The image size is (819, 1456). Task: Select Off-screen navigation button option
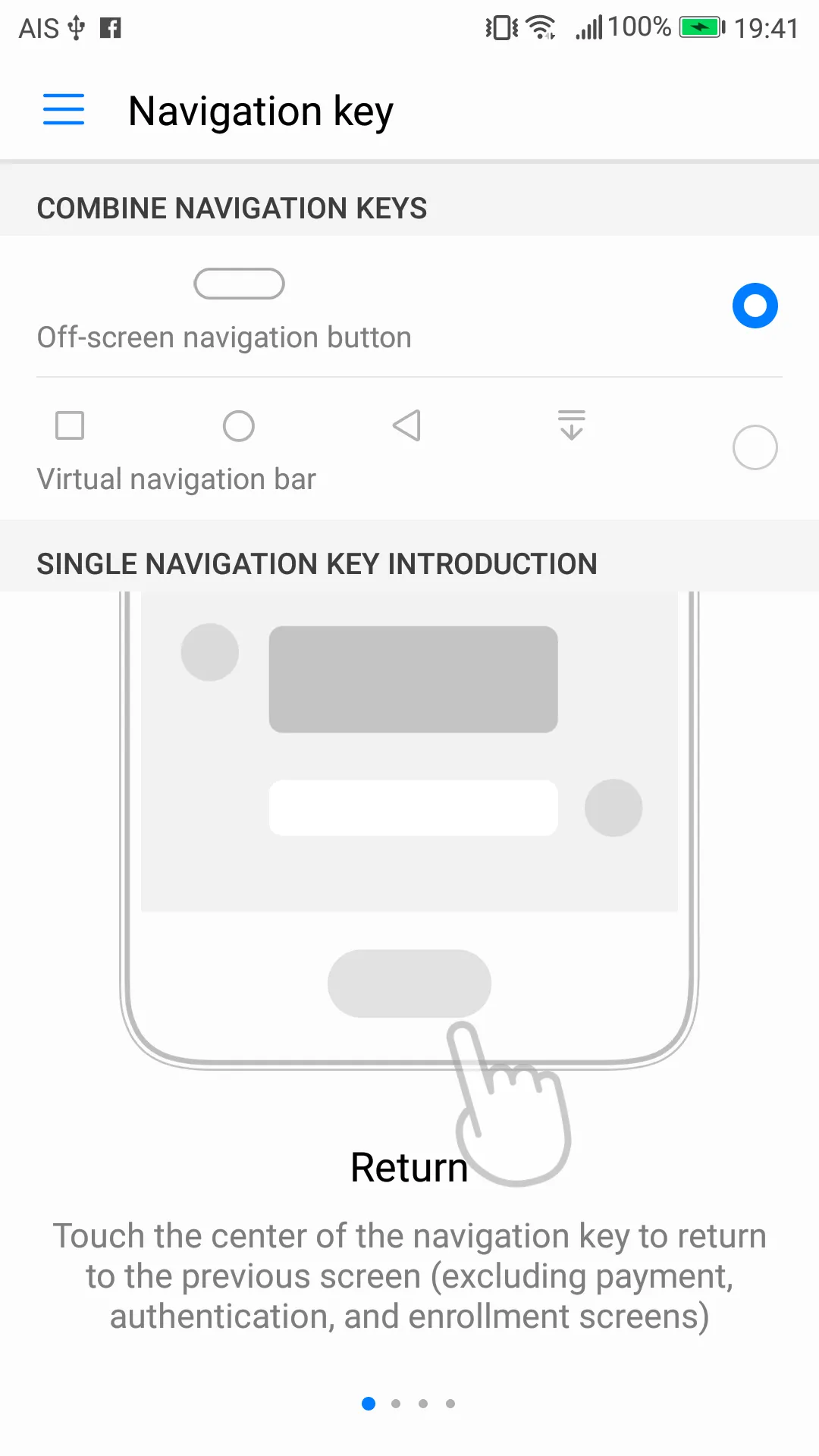click(755, 306)
